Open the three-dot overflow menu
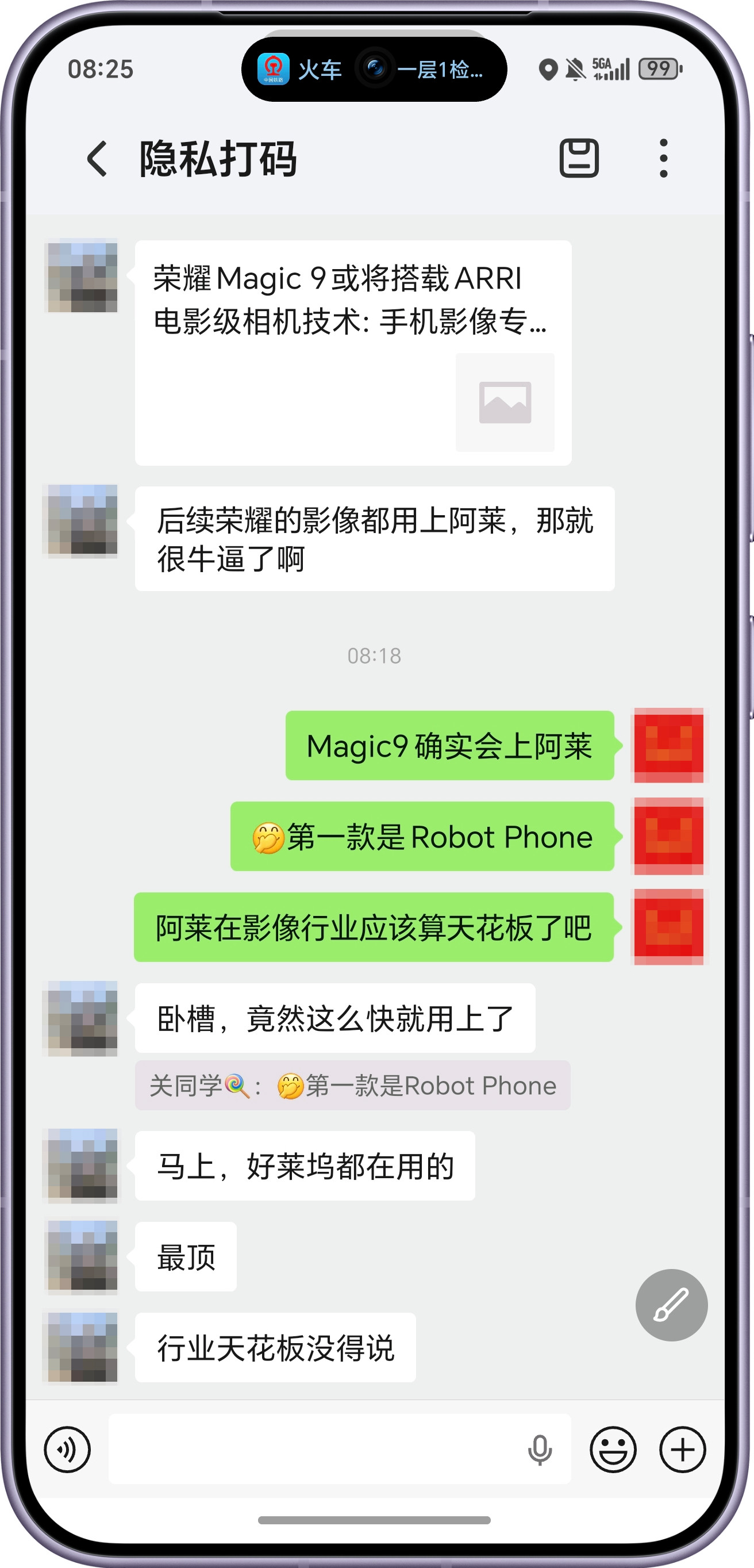The height and width of the screenshot is (1568, 754). 664,157
